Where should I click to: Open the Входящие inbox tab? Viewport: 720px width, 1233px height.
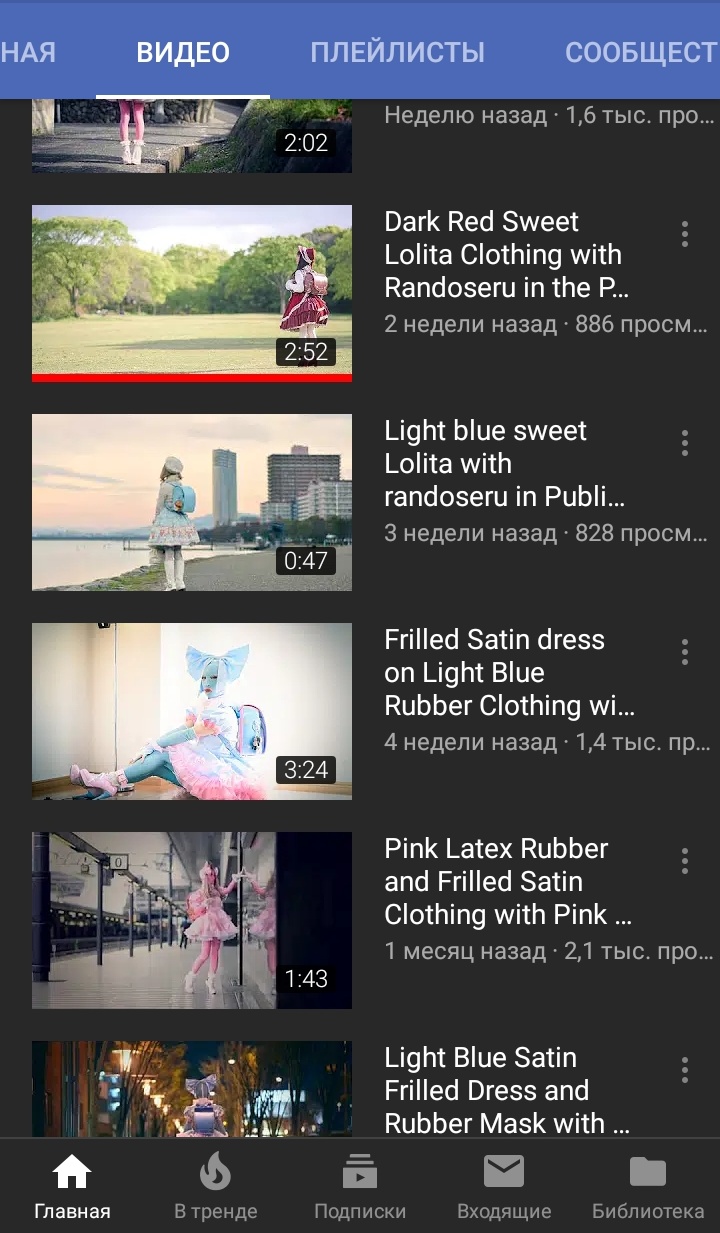pyautogui.click(x=504, y=1186)
